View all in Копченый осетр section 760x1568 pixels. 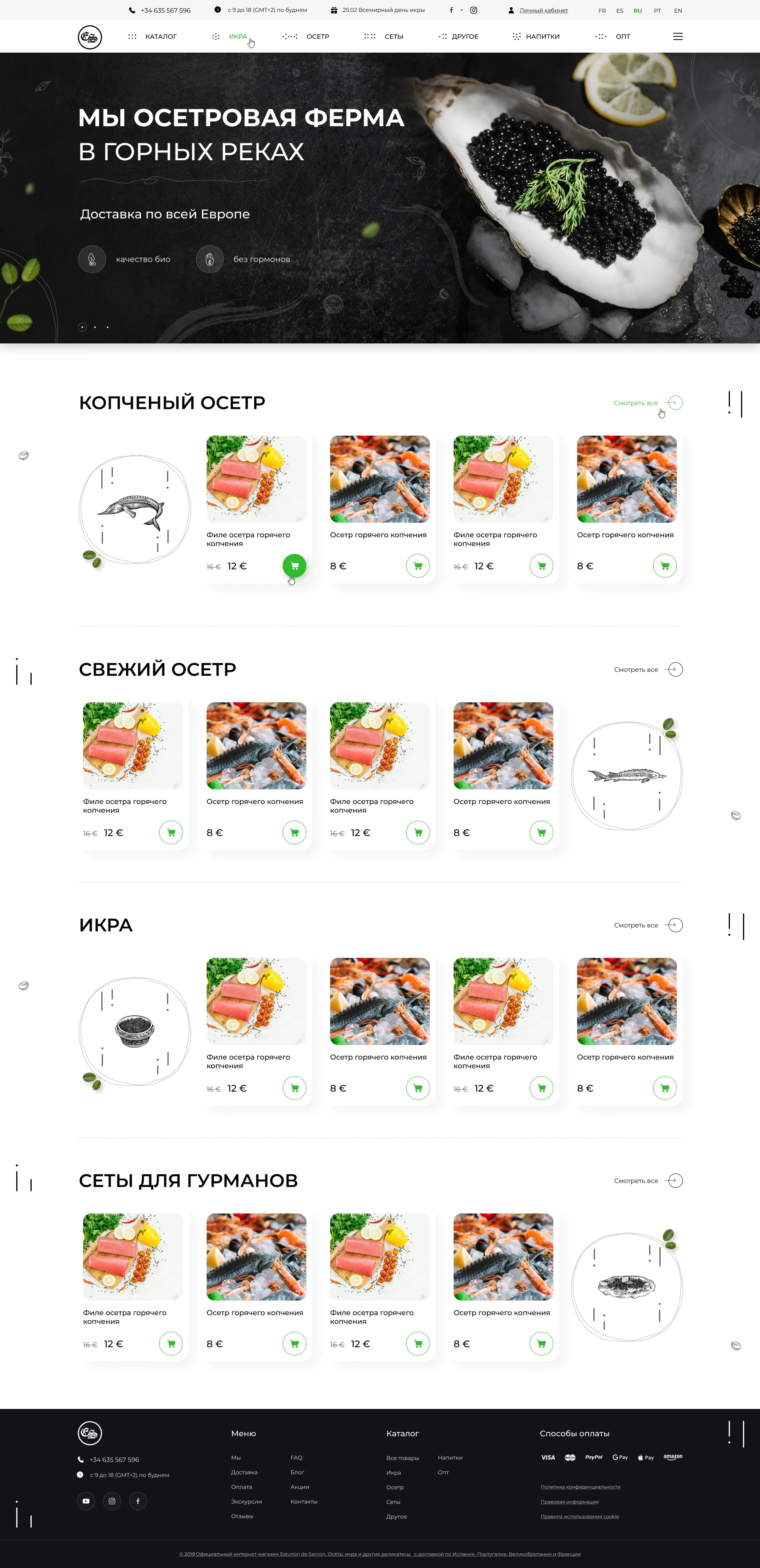pos(648,403)
